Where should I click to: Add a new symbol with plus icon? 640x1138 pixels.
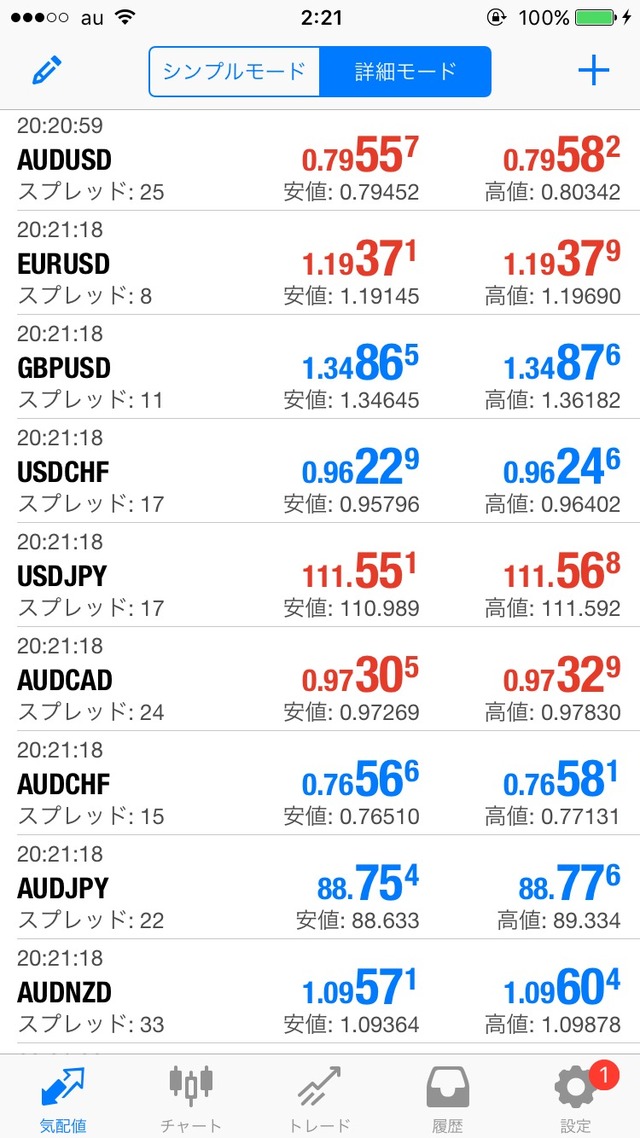coord(594,70)
